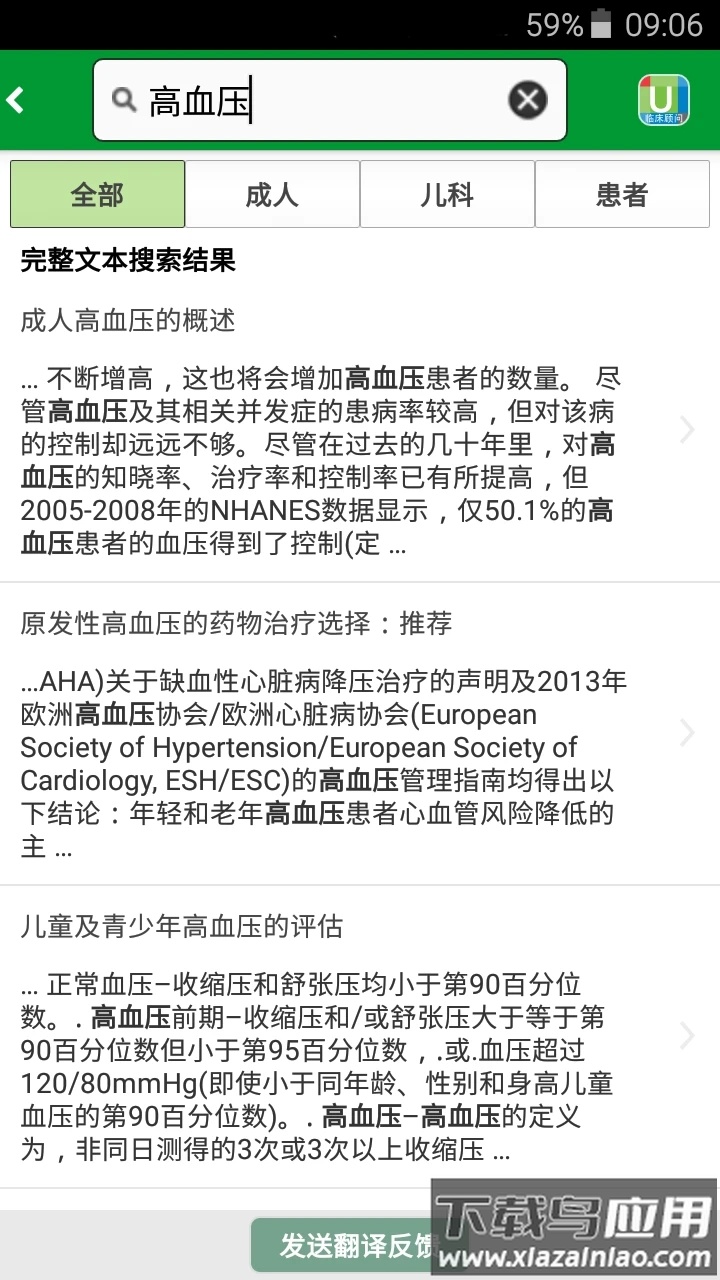Expand the 儿童及青少年高血压的评估 result chevron
The width and height of the screenshot is (720, 1280).
point(687,1037)
